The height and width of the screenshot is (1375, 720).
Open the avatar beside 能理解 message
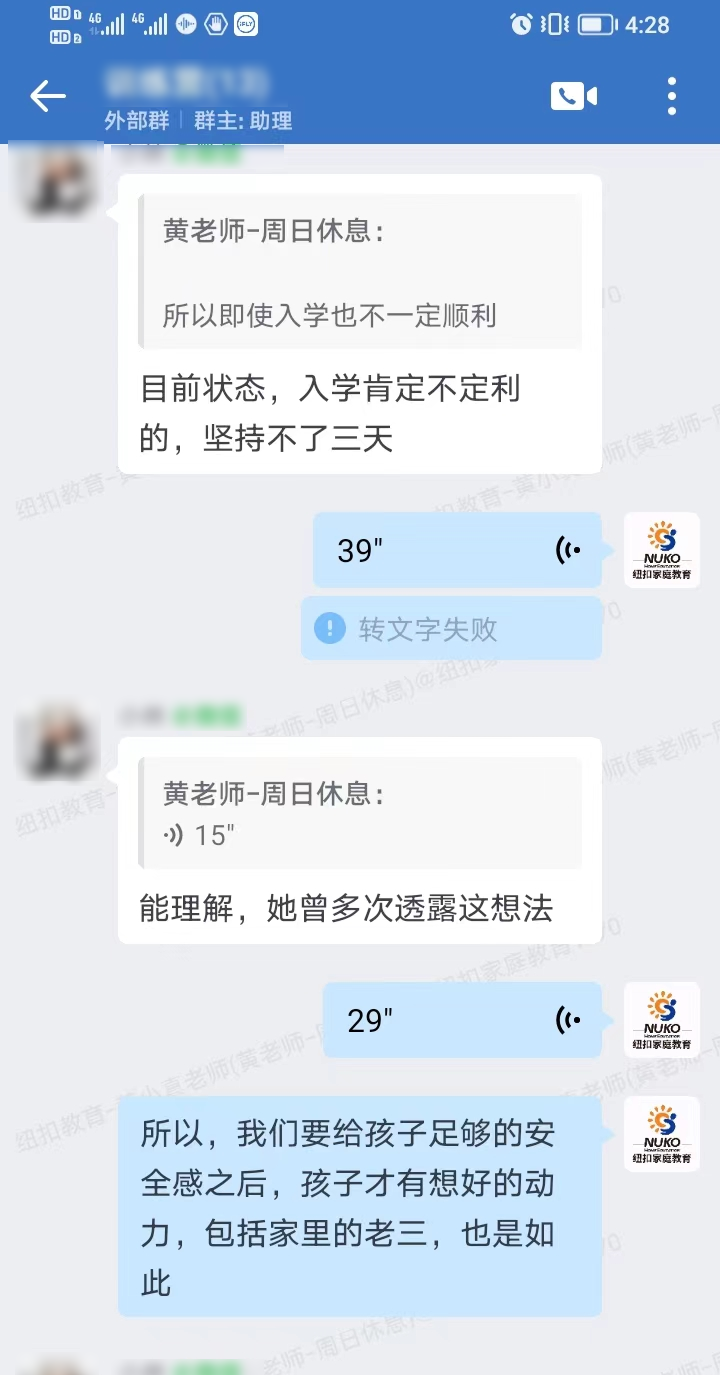click(60, 742)
